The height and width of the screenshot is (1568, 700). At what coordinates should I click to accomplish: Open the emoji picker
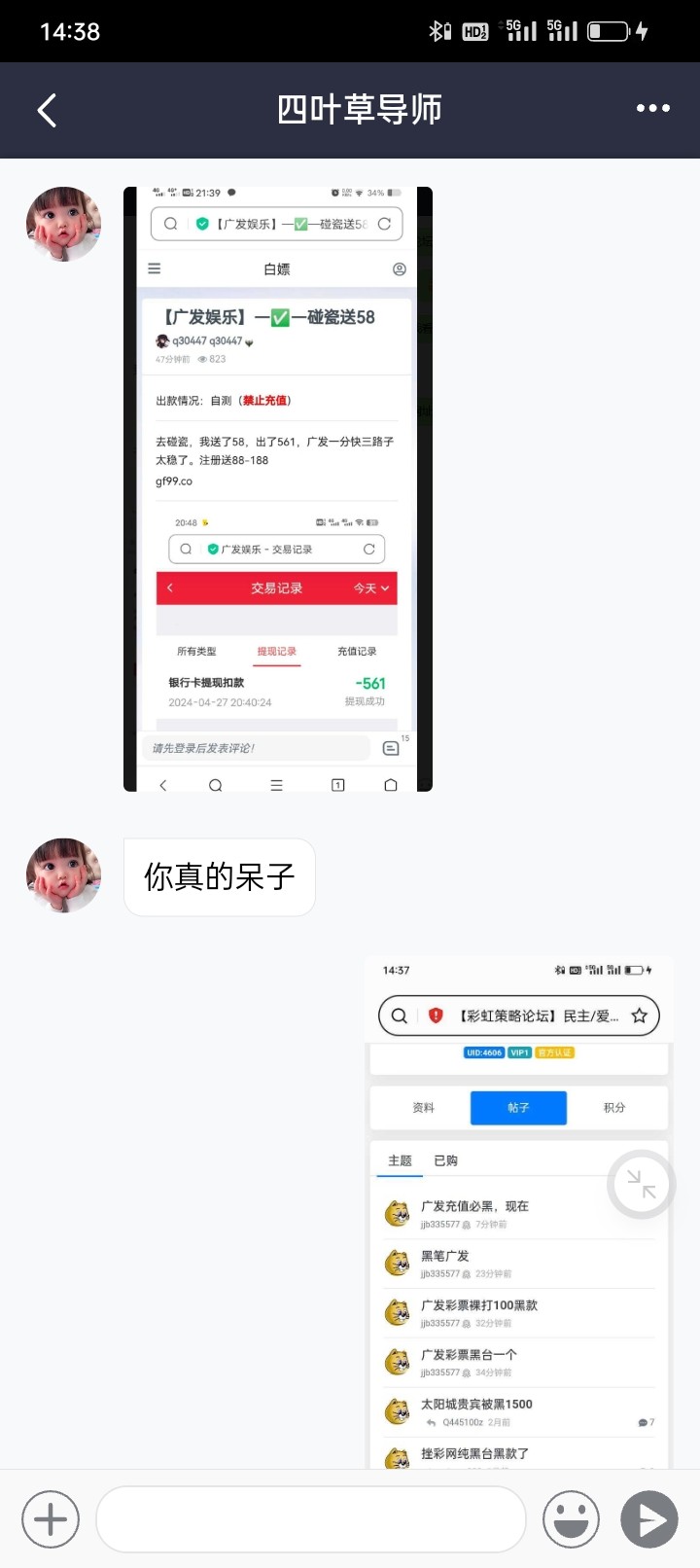(x=571, y=1518)
